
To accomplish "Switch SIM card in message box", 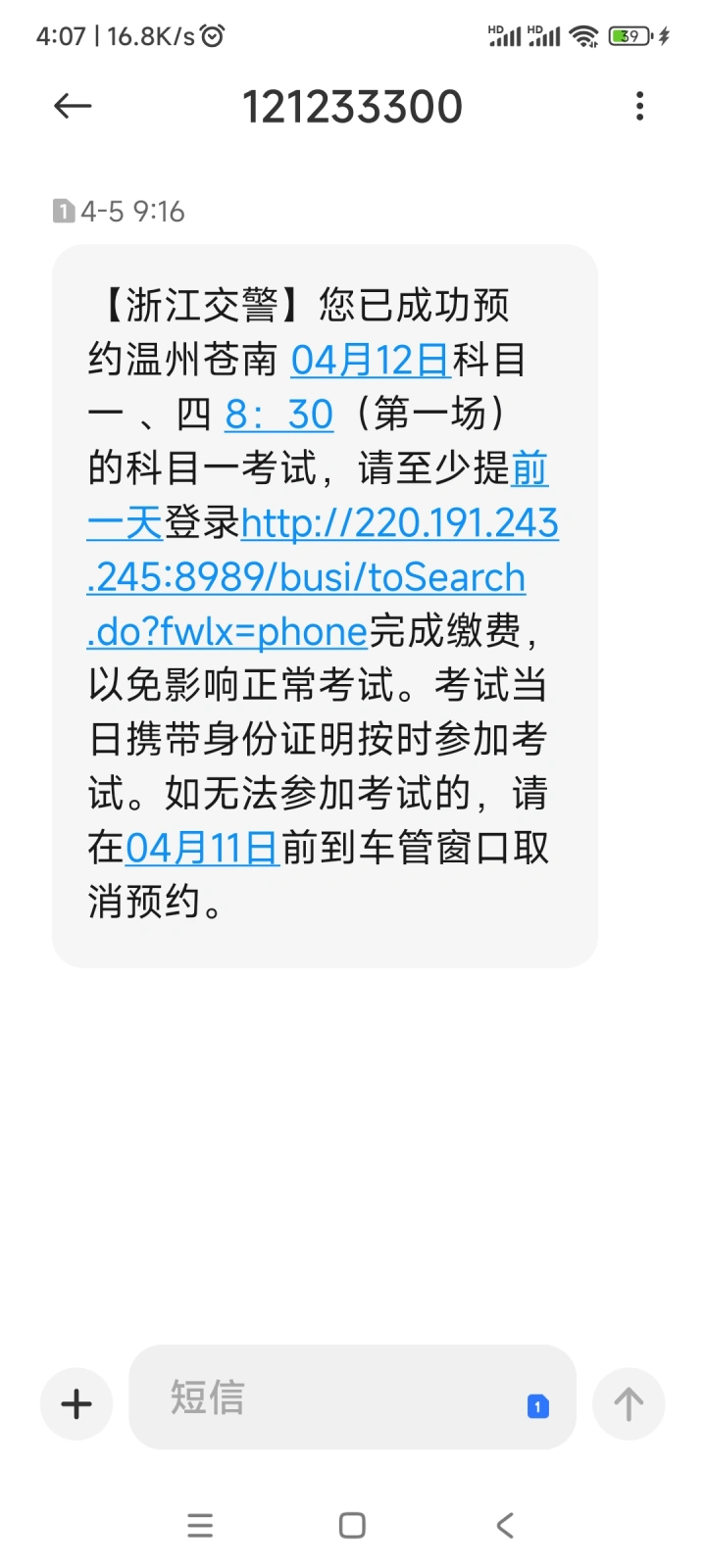I will (x=537, y=1406).
